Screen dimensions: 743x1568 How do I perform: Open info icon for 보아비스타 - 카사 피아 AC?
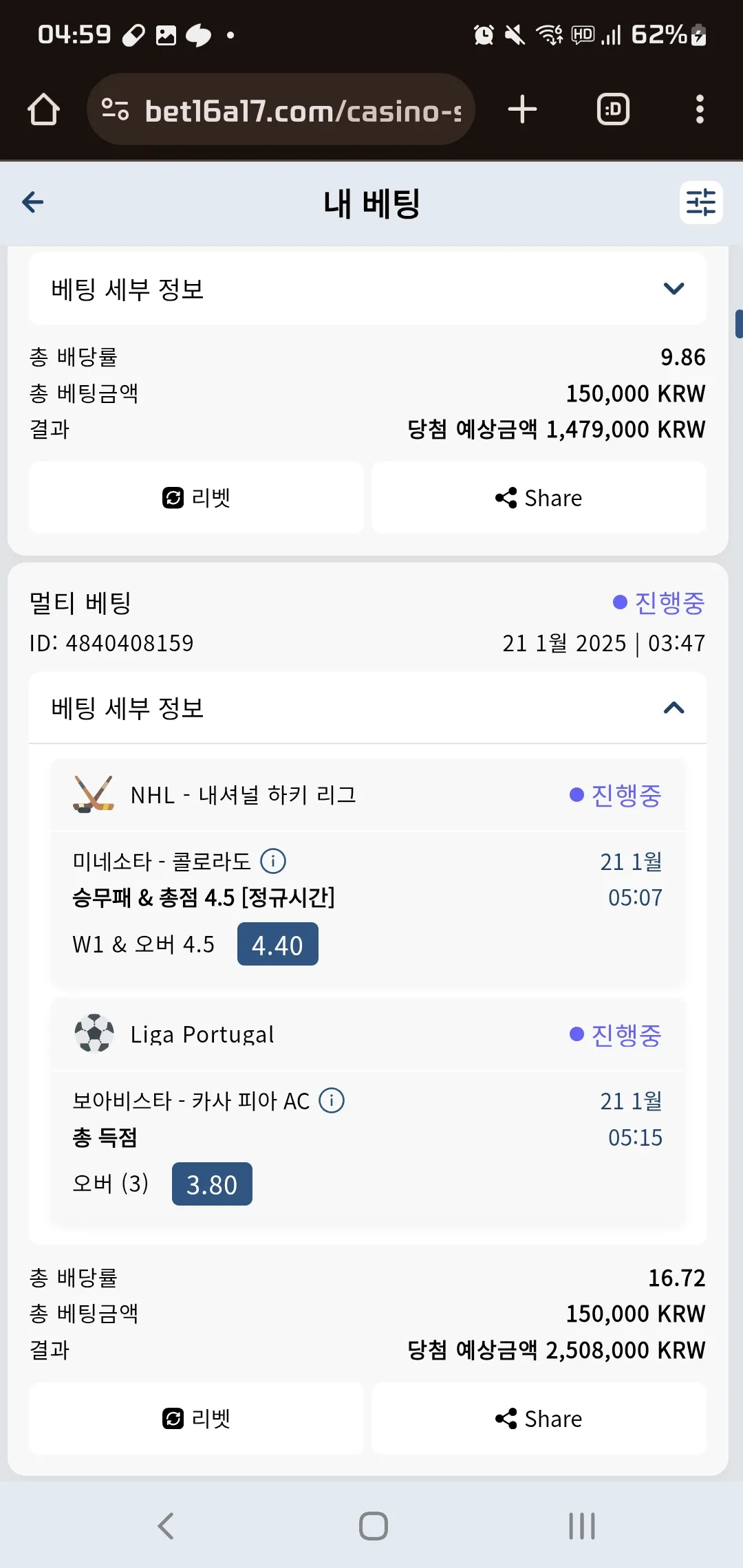click(x=332, y=1100)
